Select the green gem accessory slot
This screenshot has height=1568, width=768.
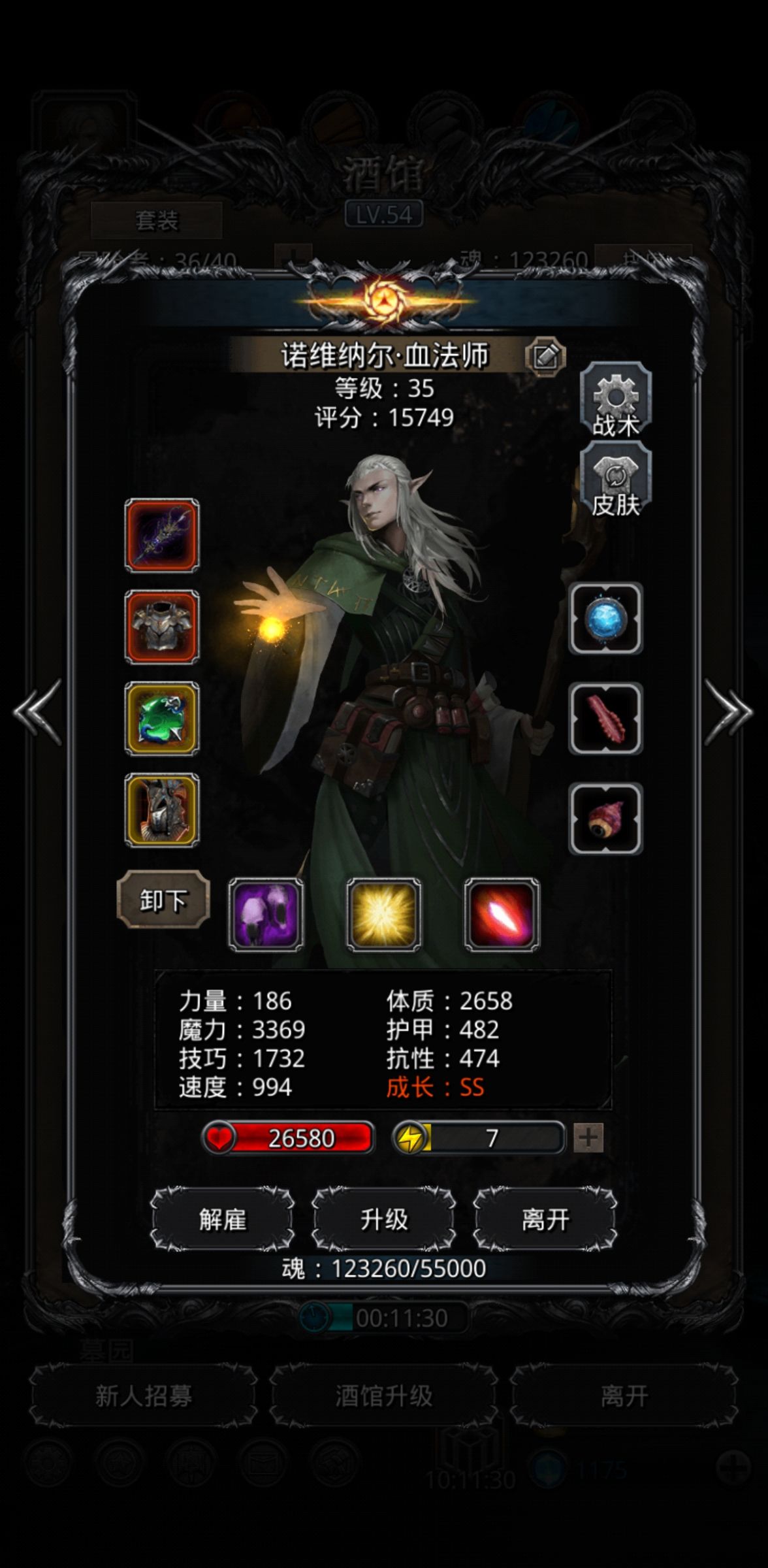click(x=162, y=719)
